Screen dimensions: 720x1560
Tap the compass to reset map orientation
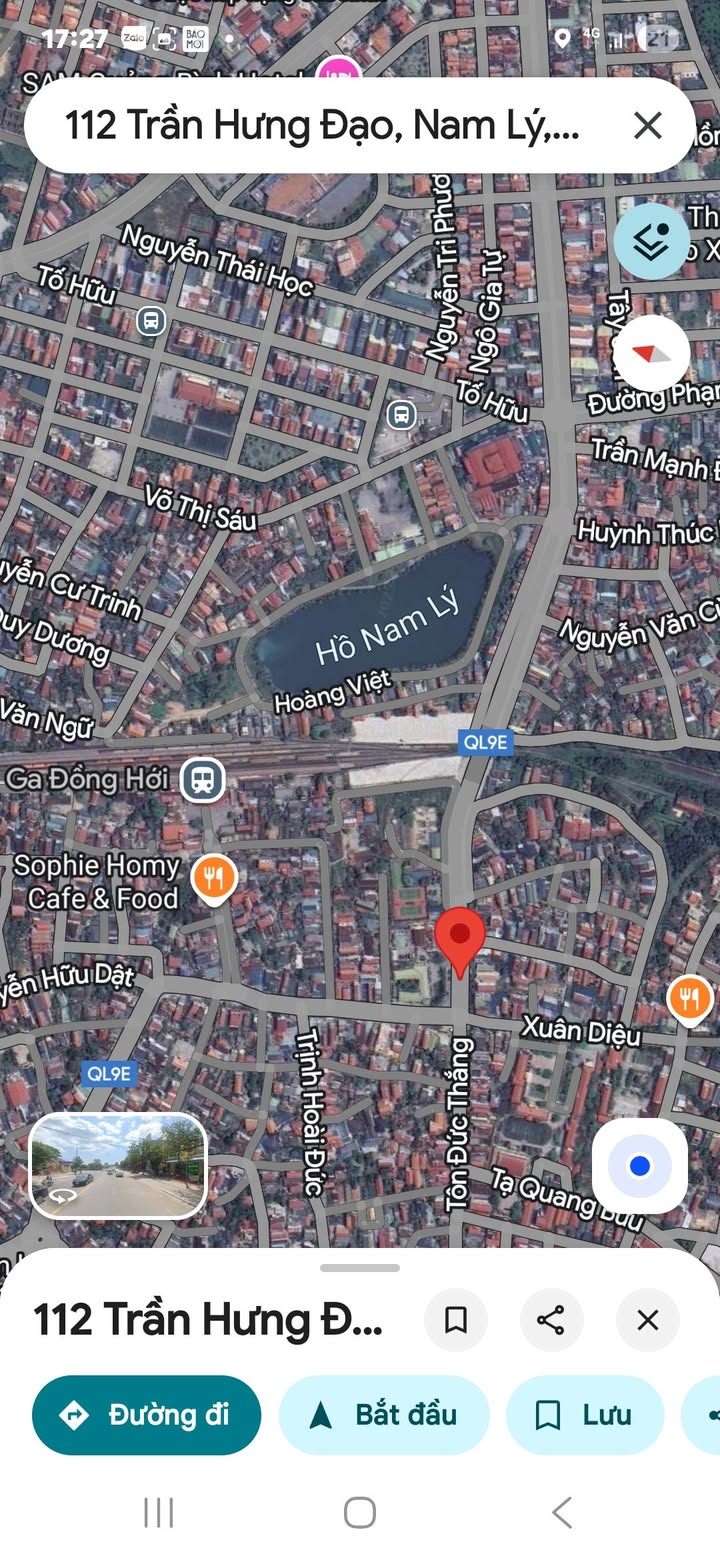point(652,353)
